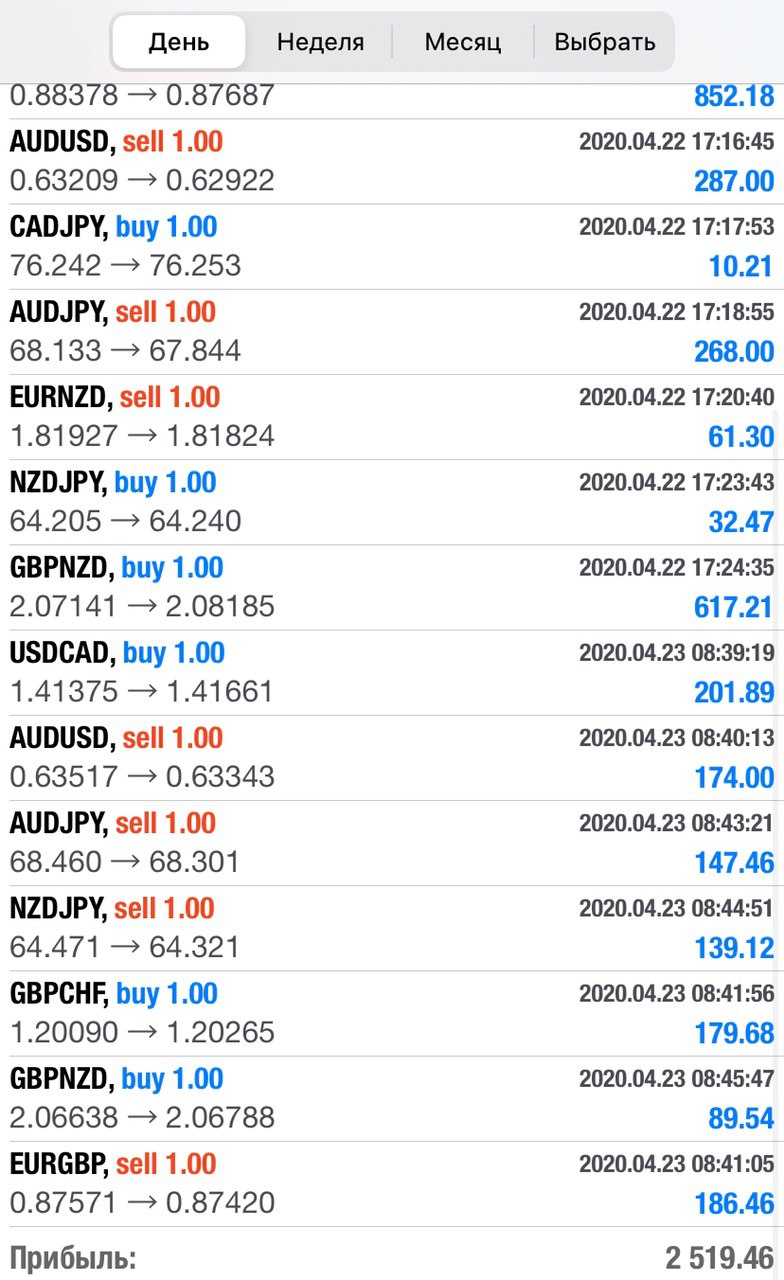784x1280 pixels.
Task: Tap the GBPNZD trade with profit 617.21
Action: tap(392, 588)
